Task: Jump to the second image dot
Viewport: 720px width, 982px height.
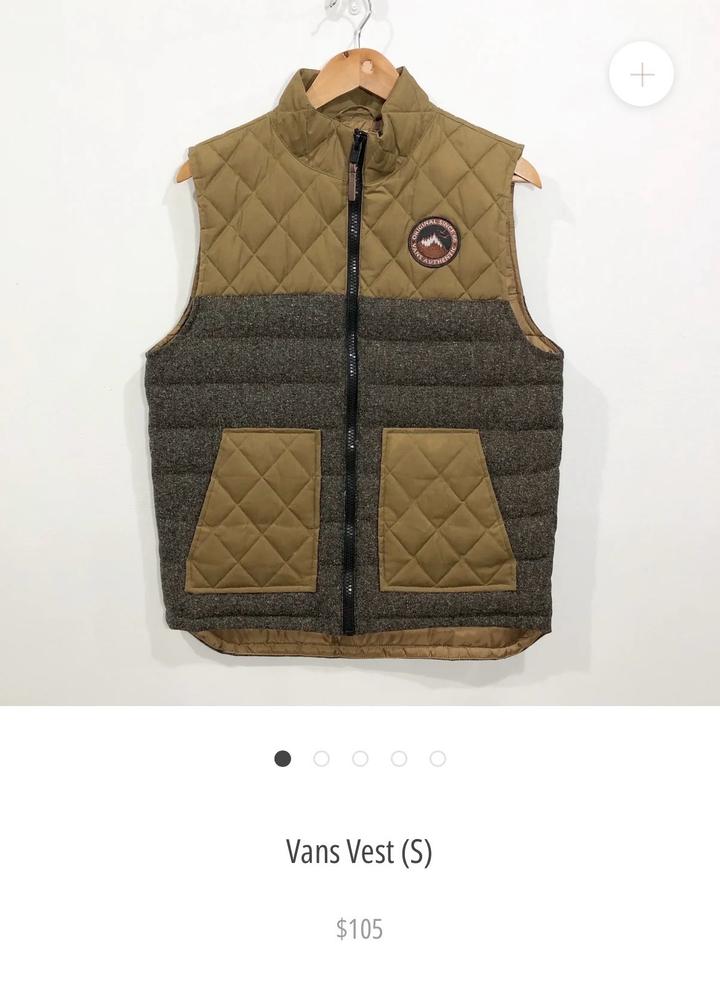Action: (321, 759)
